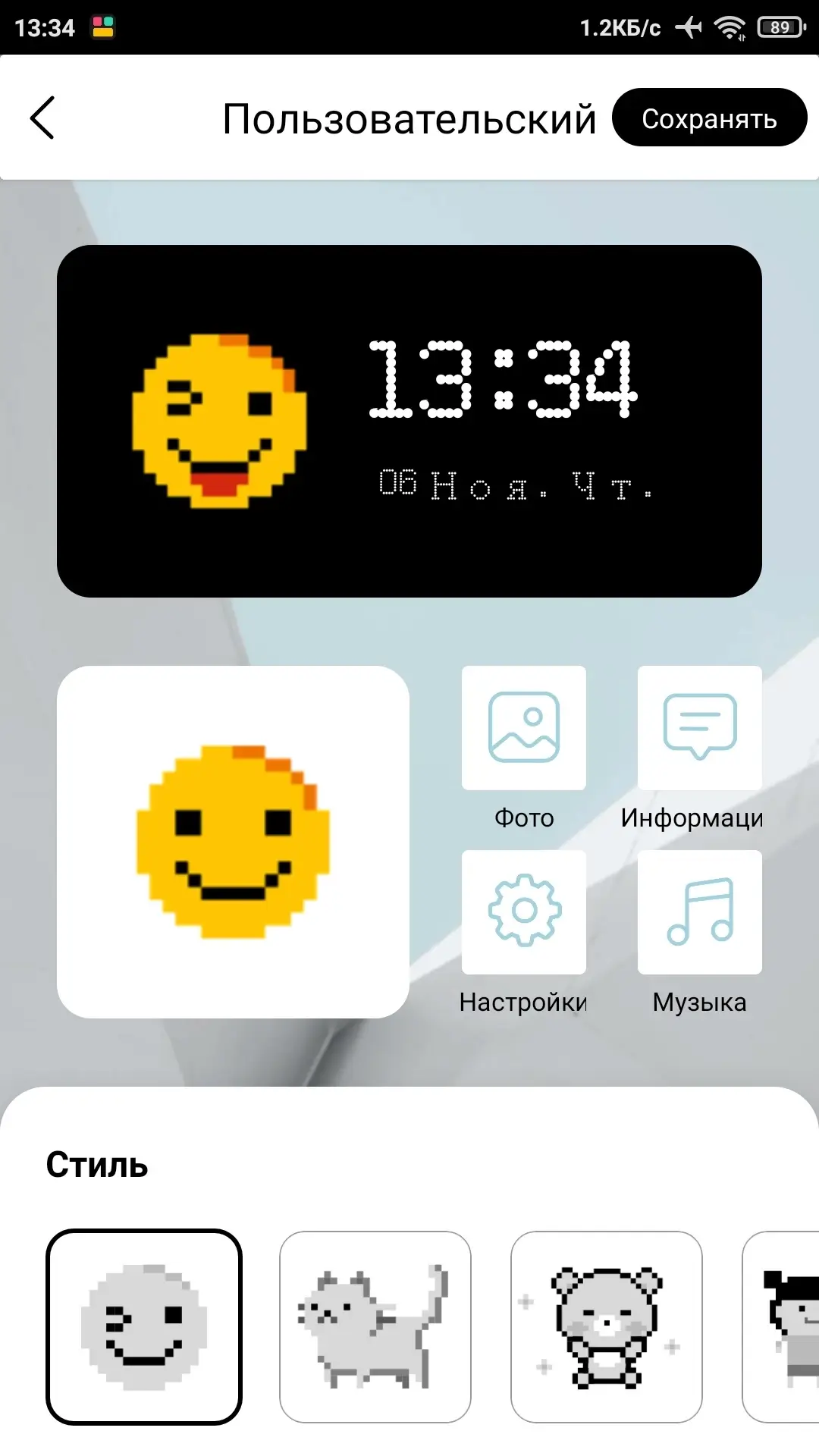Tap the Сохранять button
The height and width of the screenshot is (1456, 819).
709,118
